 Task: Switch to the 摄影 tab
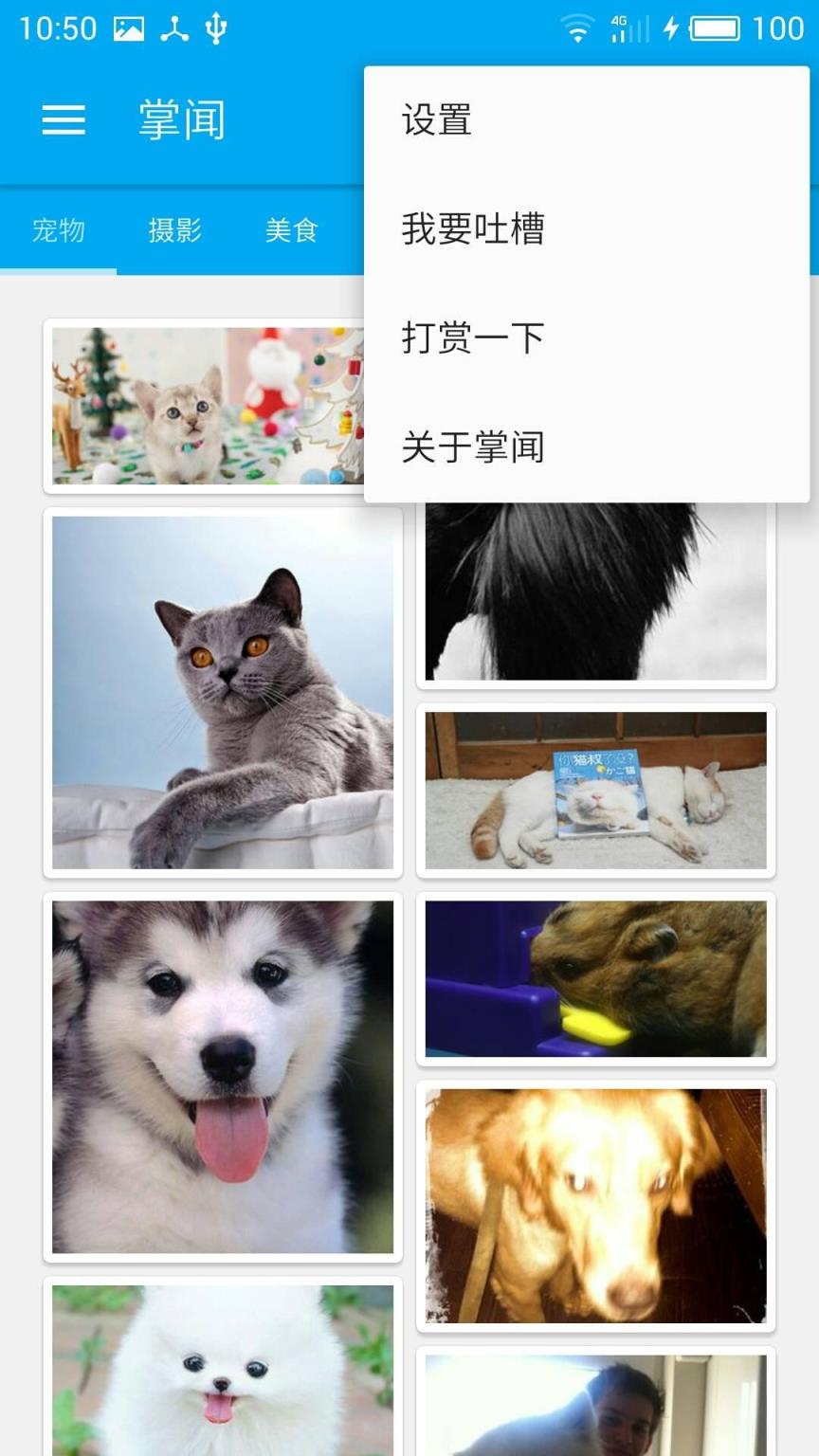[173, 230]
